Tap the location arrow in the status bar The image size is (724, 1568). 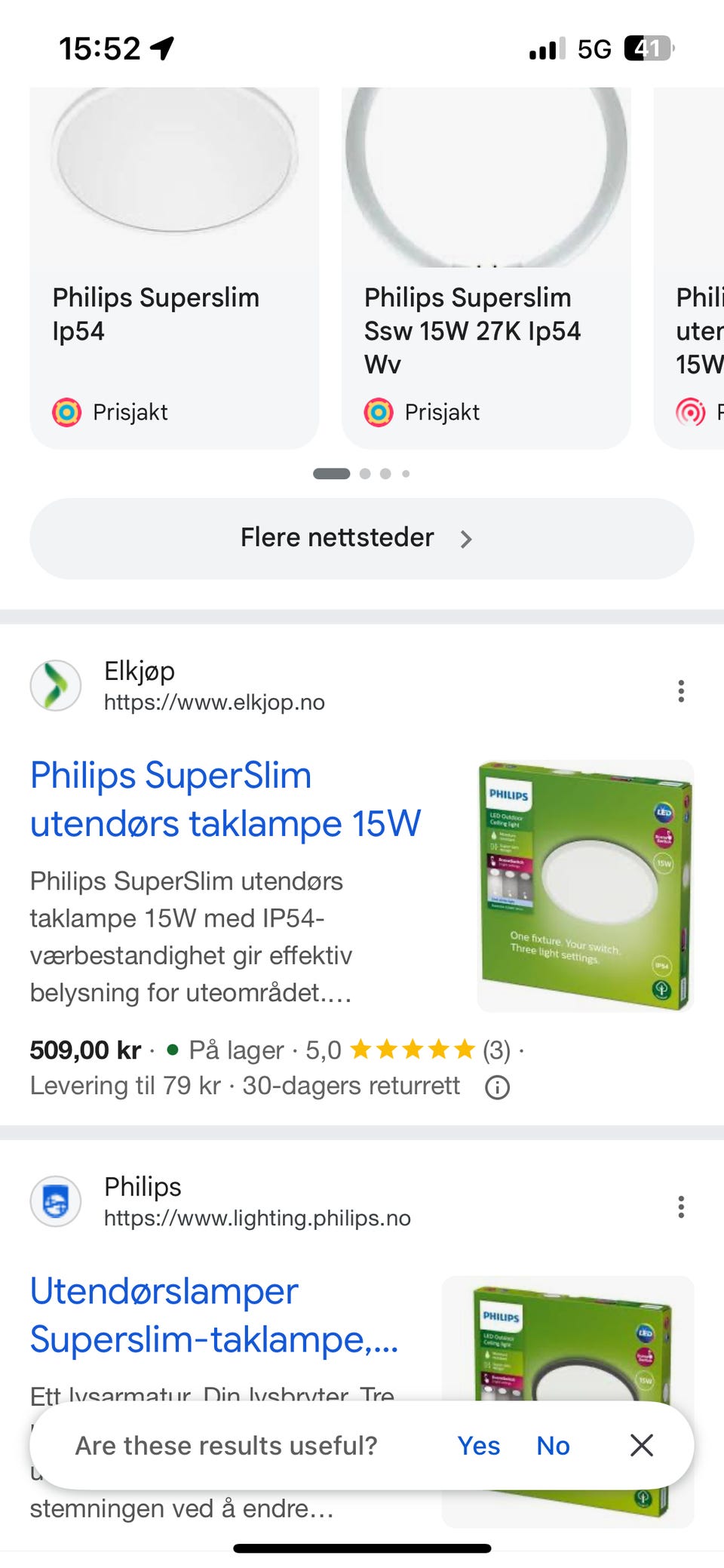pos(161,48)
